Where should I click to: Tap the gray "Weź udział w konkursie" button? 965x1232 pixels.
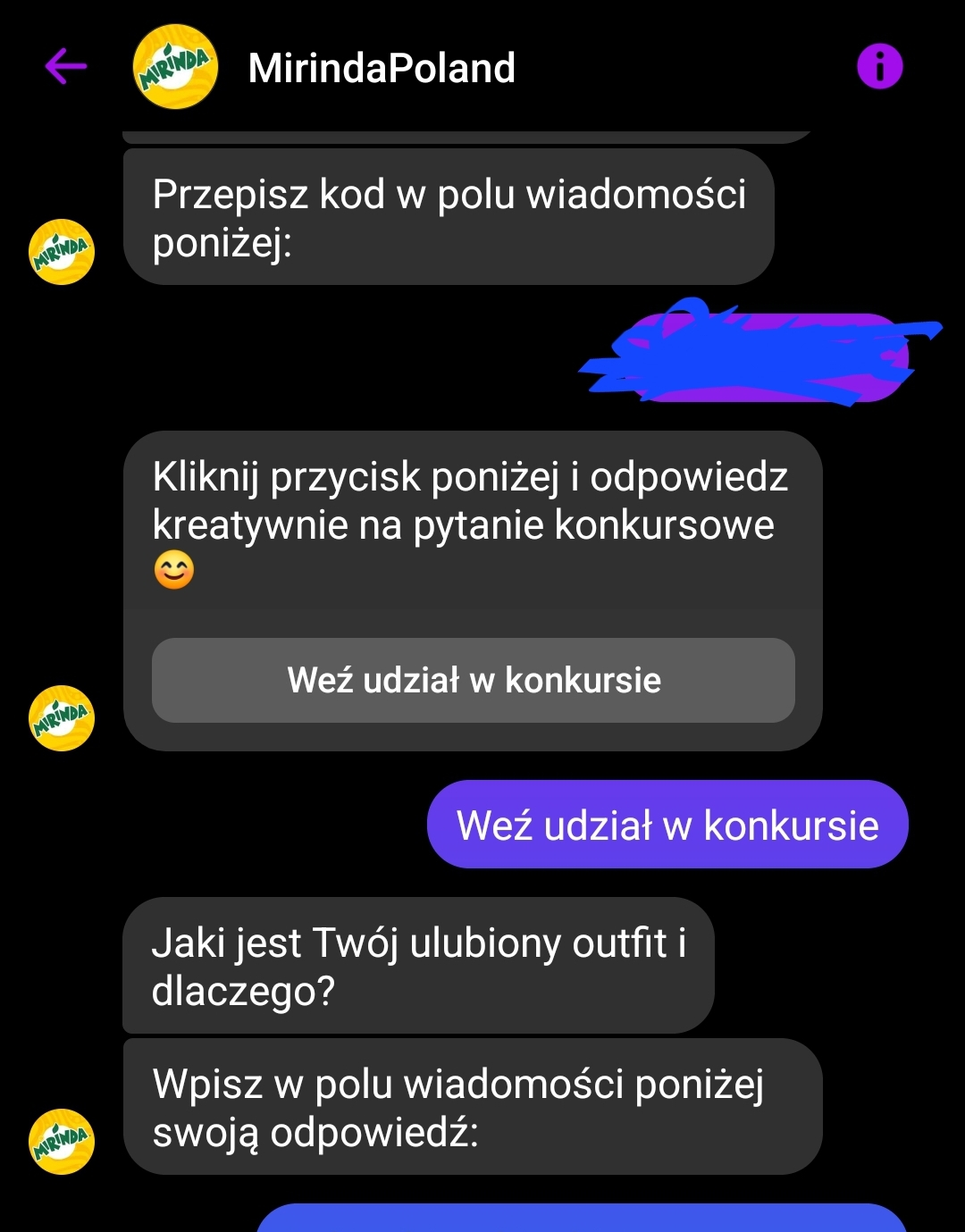474,681
